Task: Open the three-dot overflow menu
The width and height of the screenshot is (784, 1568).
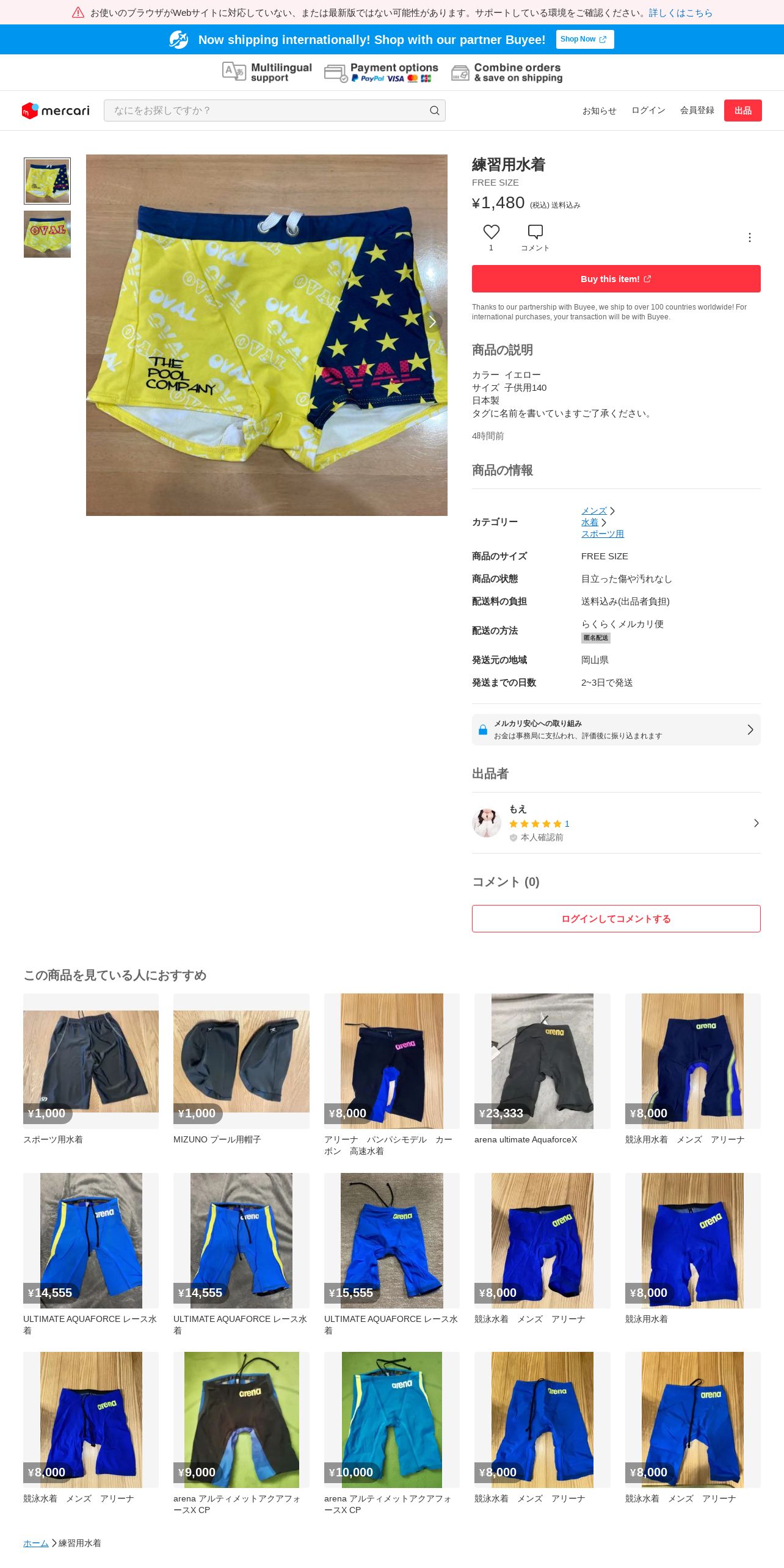Action: click(x=749, y=238)
